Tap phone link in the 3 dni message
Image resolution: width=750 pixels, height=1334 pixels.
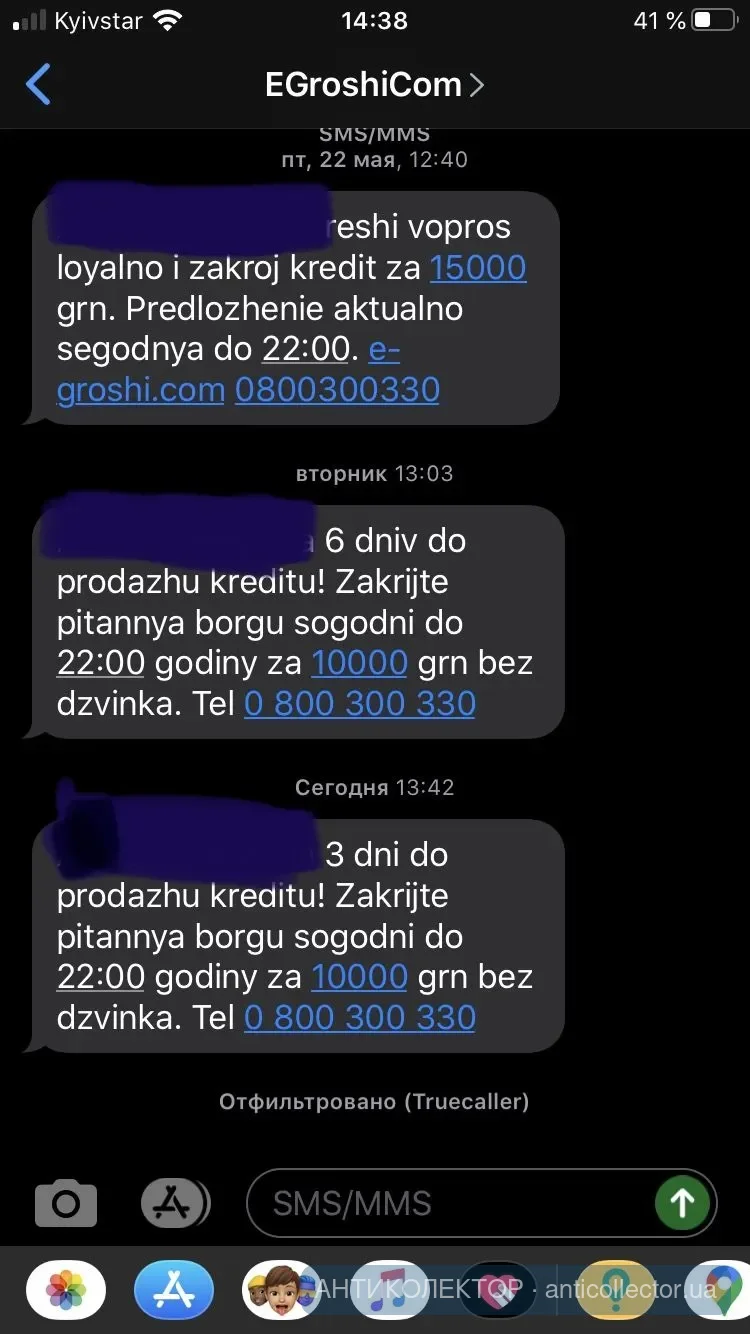point(359,1017)
